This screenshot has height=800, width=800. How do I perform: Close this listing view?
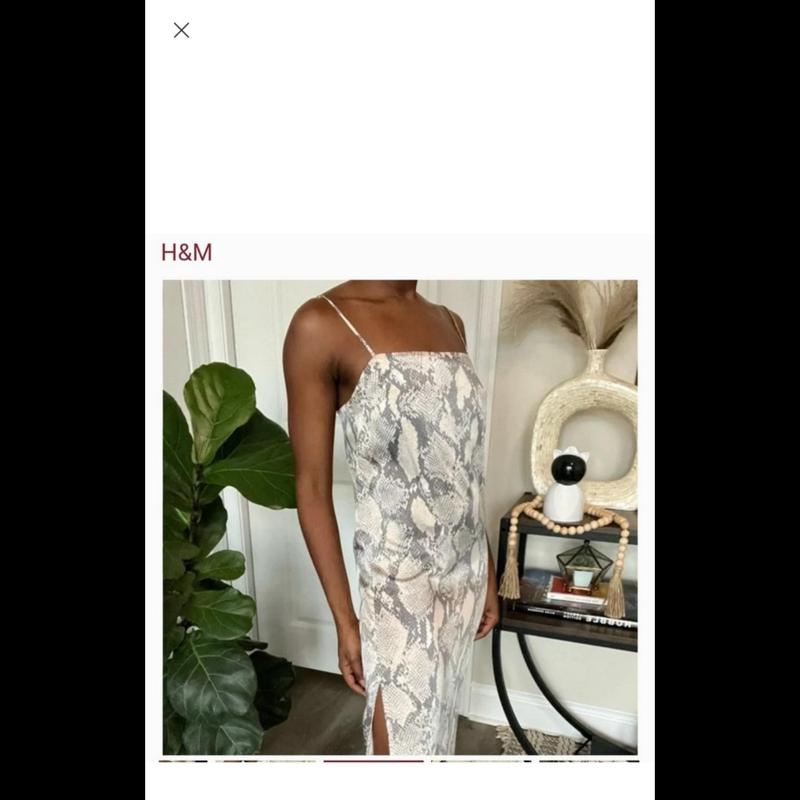(181, 30)
